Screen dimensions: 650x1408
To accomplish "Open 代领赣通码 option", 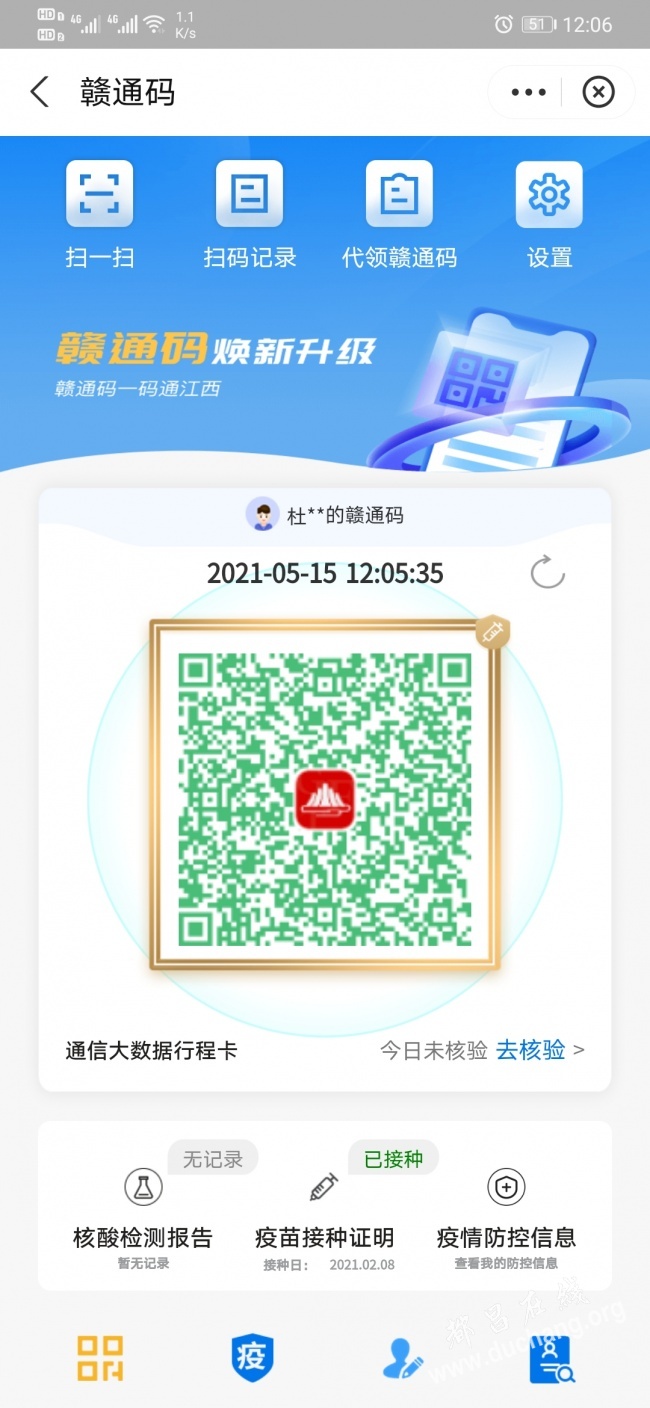I will click(x=399, y=214).
